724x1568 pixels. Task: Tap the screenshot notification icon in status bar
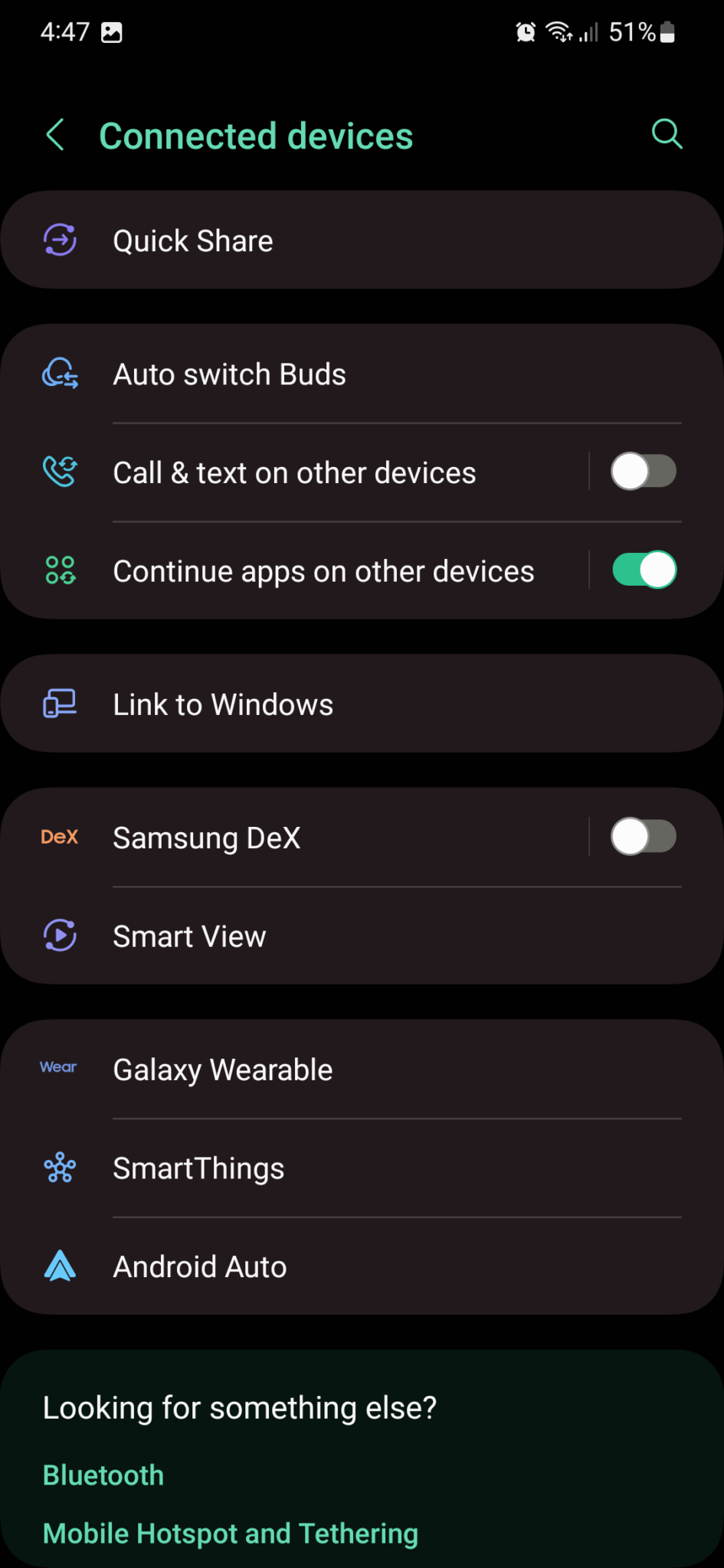(x=112, y=31)
